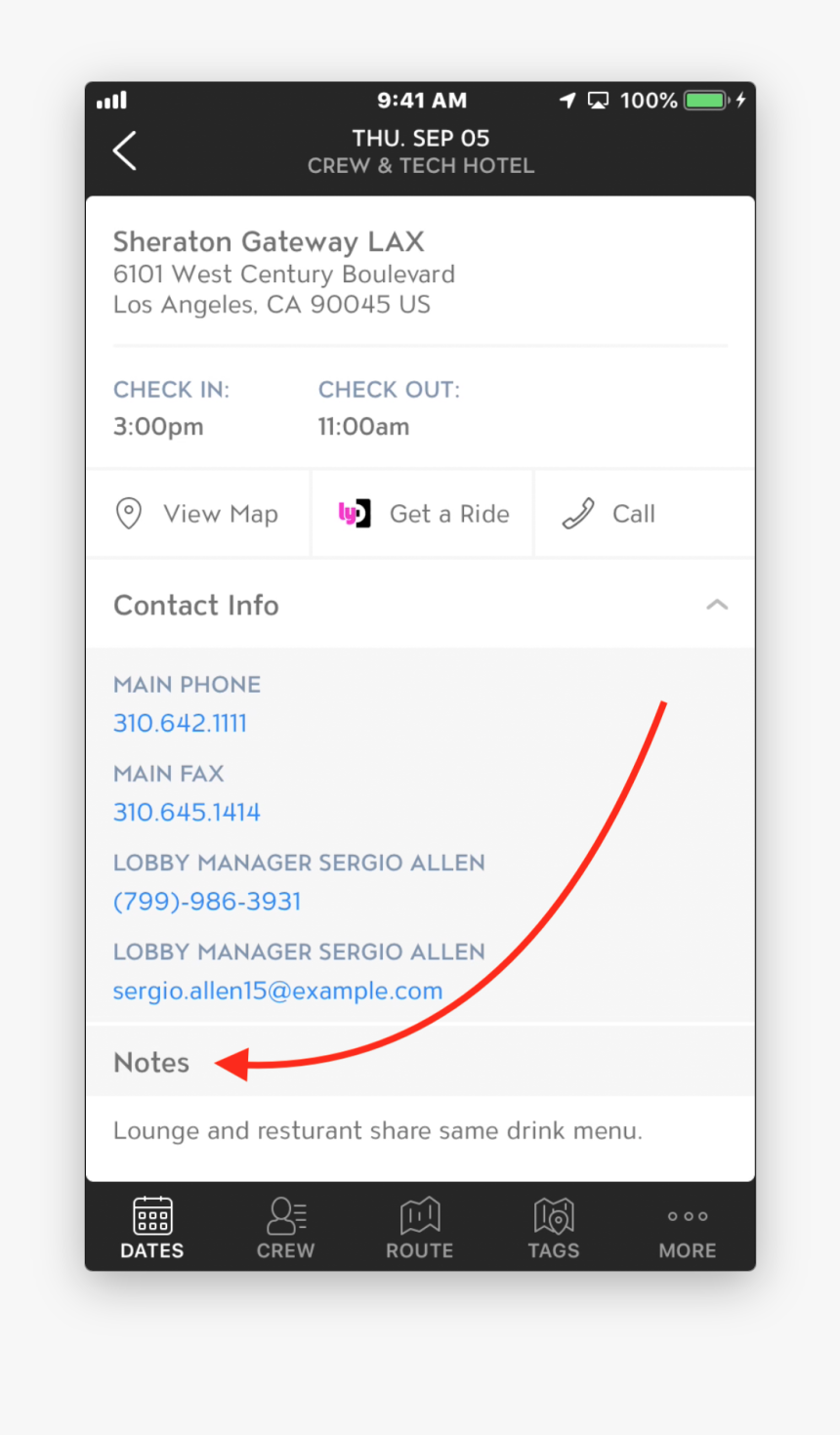Switch to the Route tab

click(420, 1228)
